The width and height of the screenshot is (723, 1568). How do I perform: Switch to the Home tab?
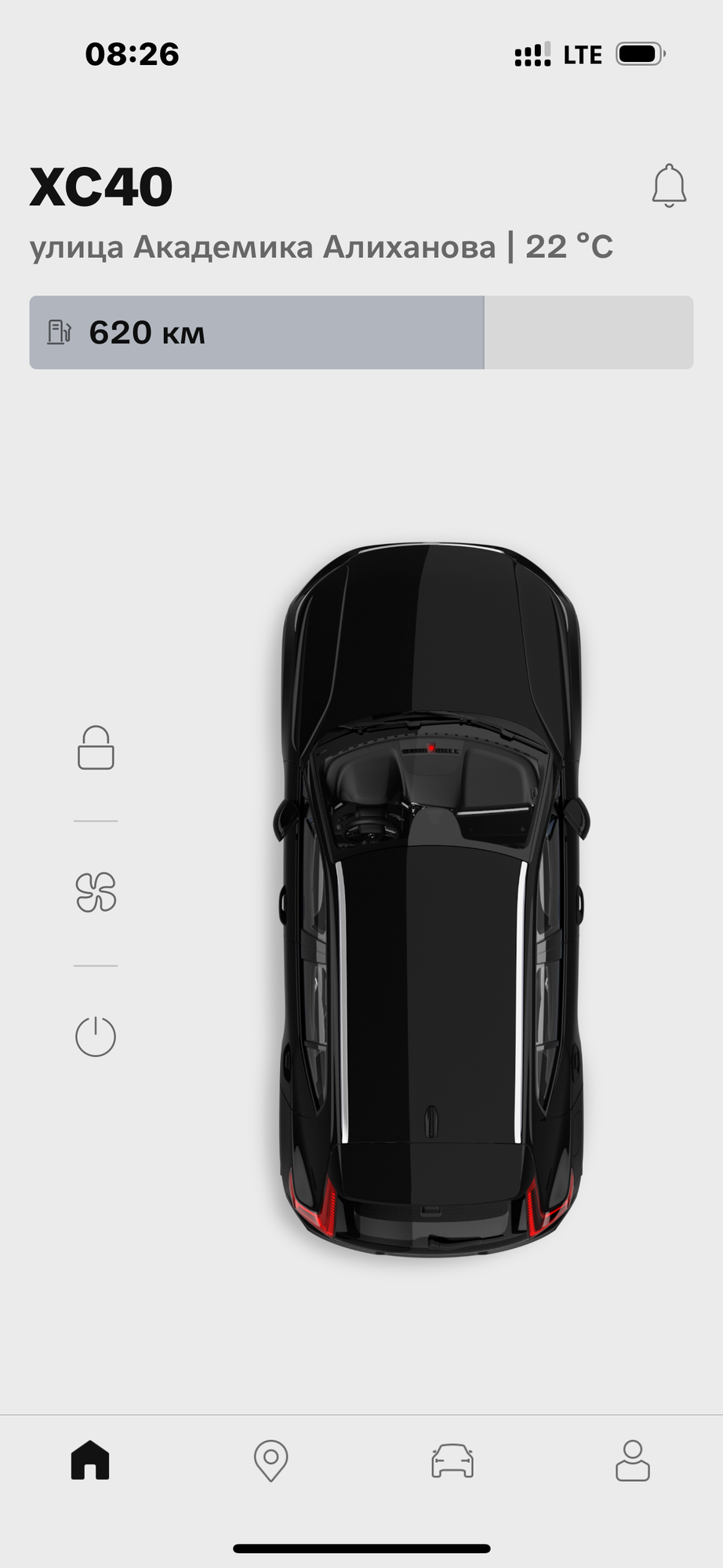point(90,1461)
